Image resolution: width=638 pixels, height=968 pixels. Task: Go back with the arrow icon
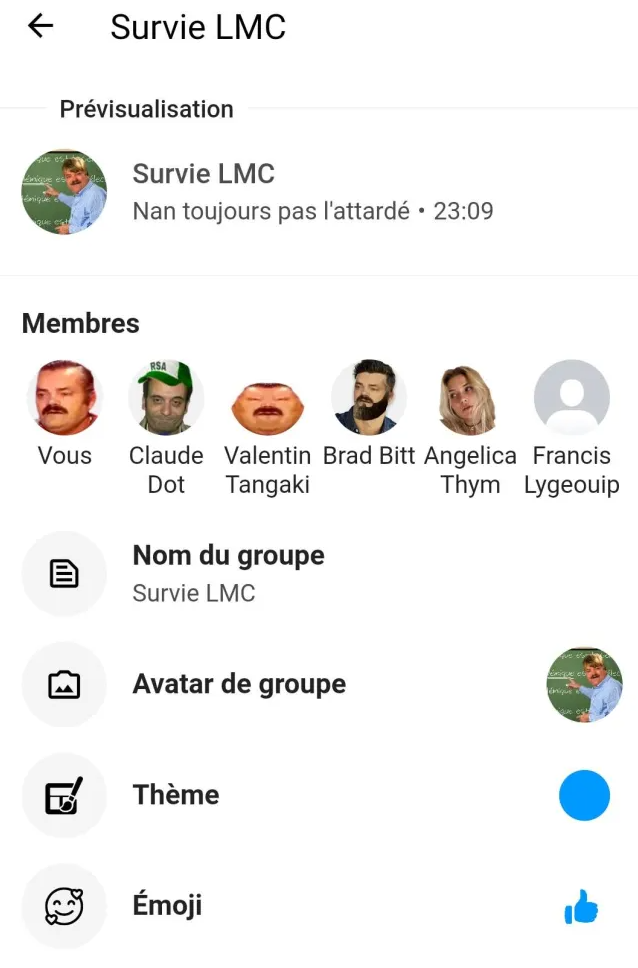pyautogui.click(x=40, y=27)
